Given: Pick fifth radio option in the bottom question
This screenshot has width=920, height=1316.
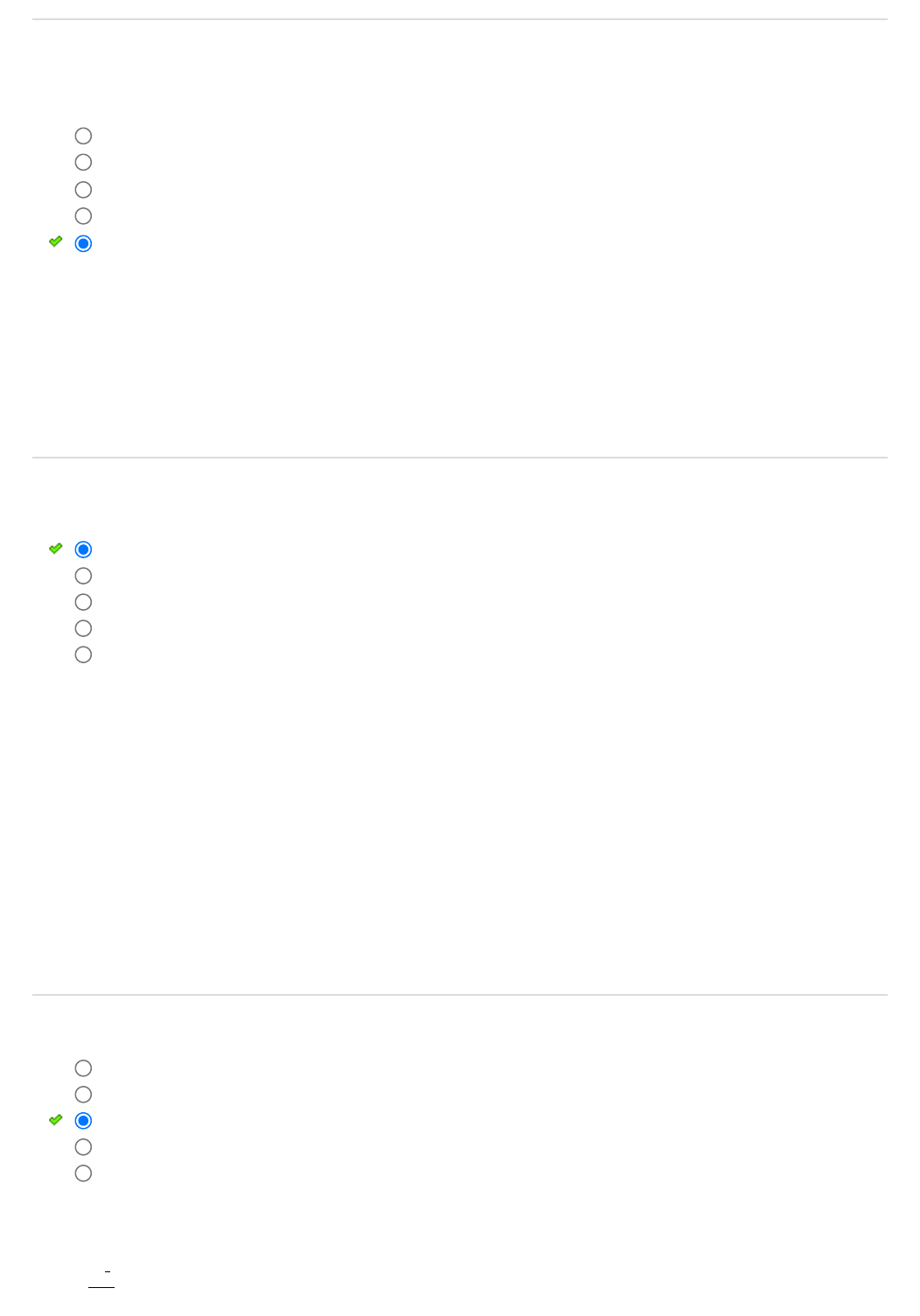Looking at the screenshot, I should (x=83, y=1173).
